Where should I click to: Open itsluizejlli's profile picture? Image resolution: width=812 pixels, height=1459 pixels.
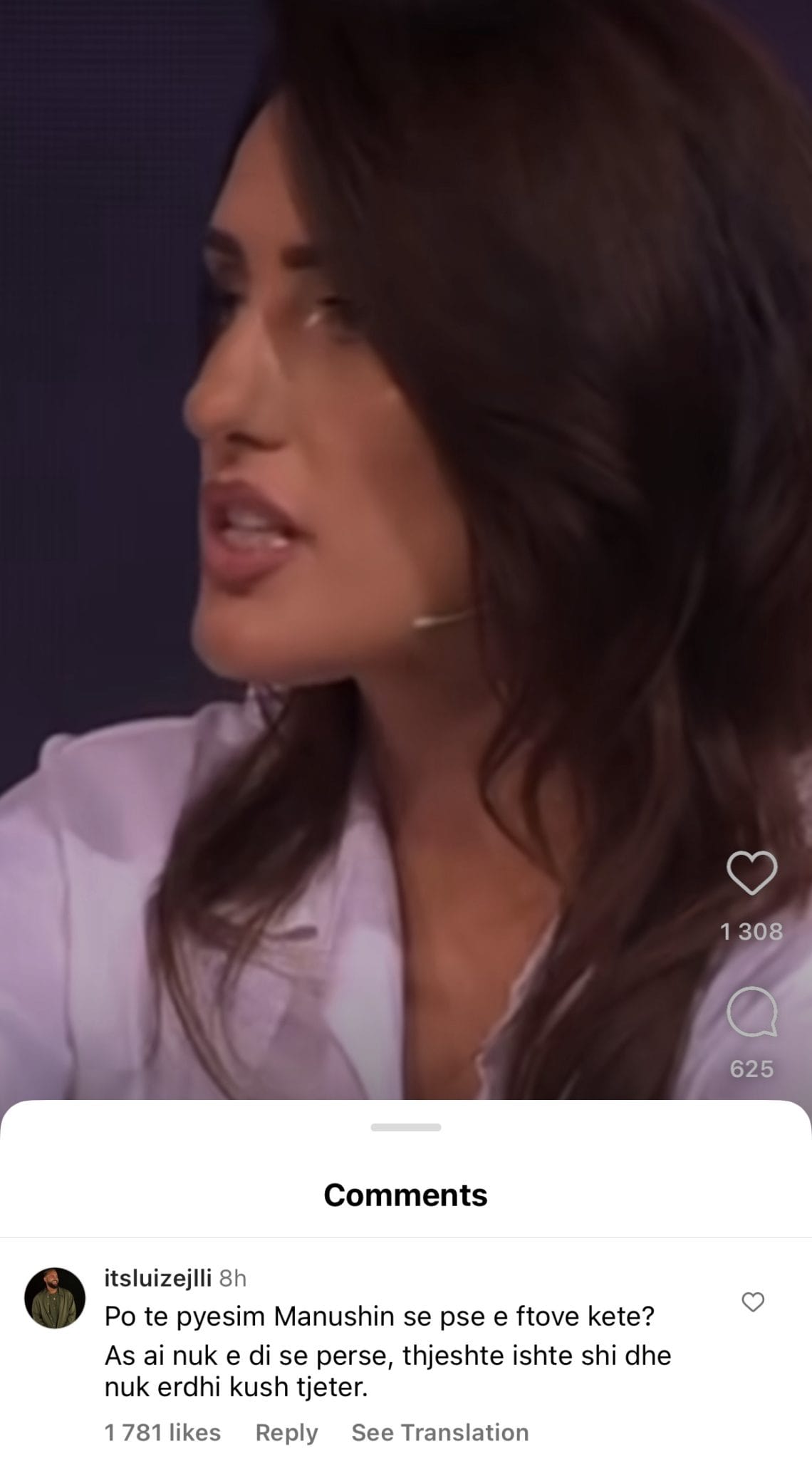[x=55, y=1298]
